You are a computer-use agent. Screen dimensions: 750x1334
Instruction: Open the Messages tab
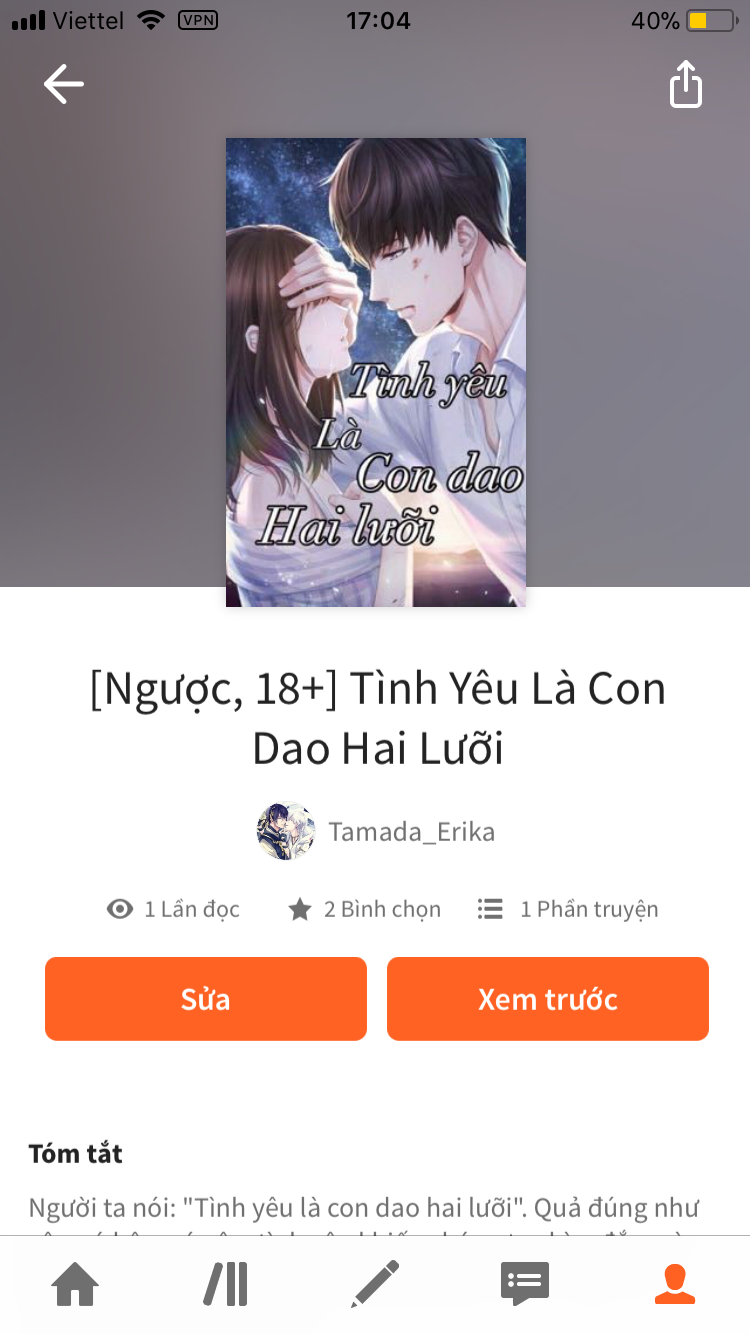(525, 1284)
